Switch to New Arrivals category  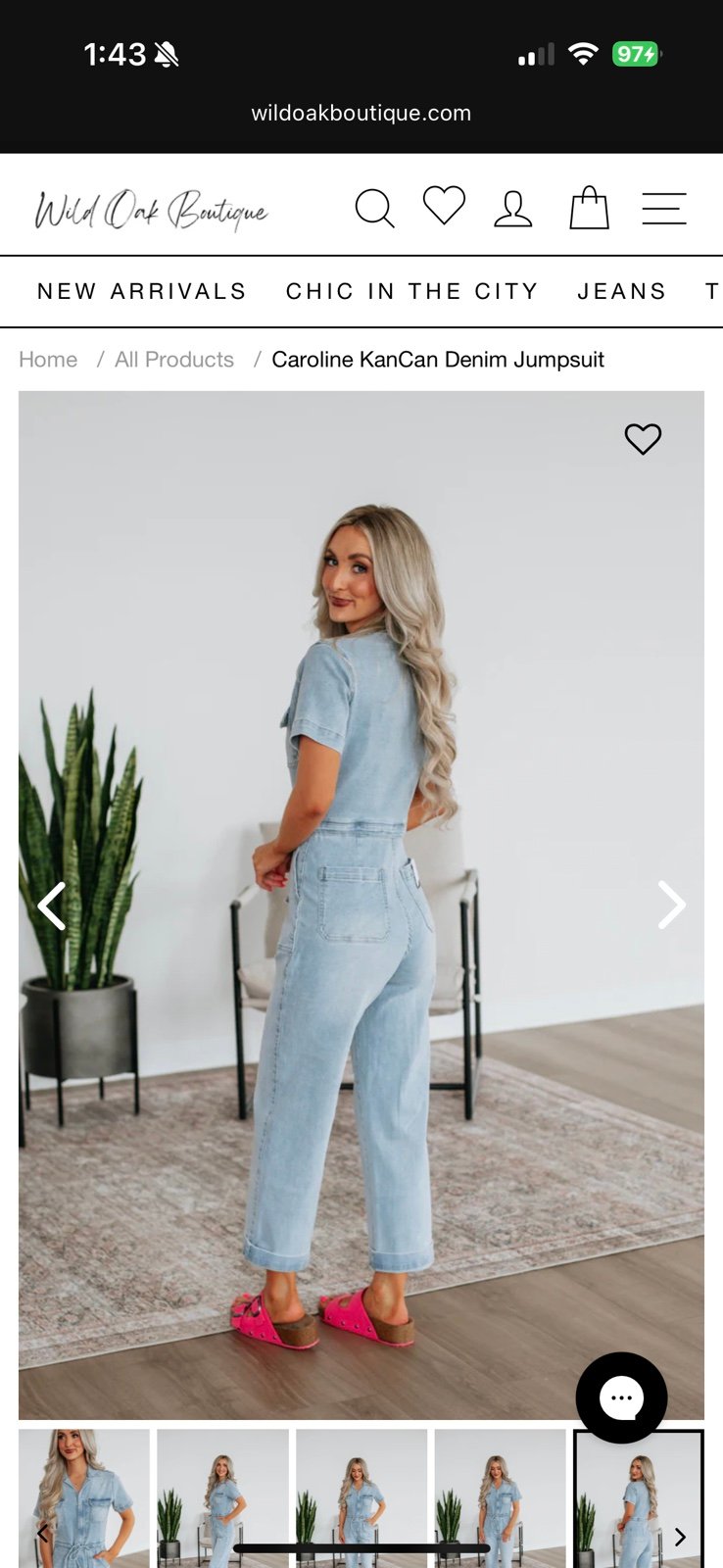(142, 291)
